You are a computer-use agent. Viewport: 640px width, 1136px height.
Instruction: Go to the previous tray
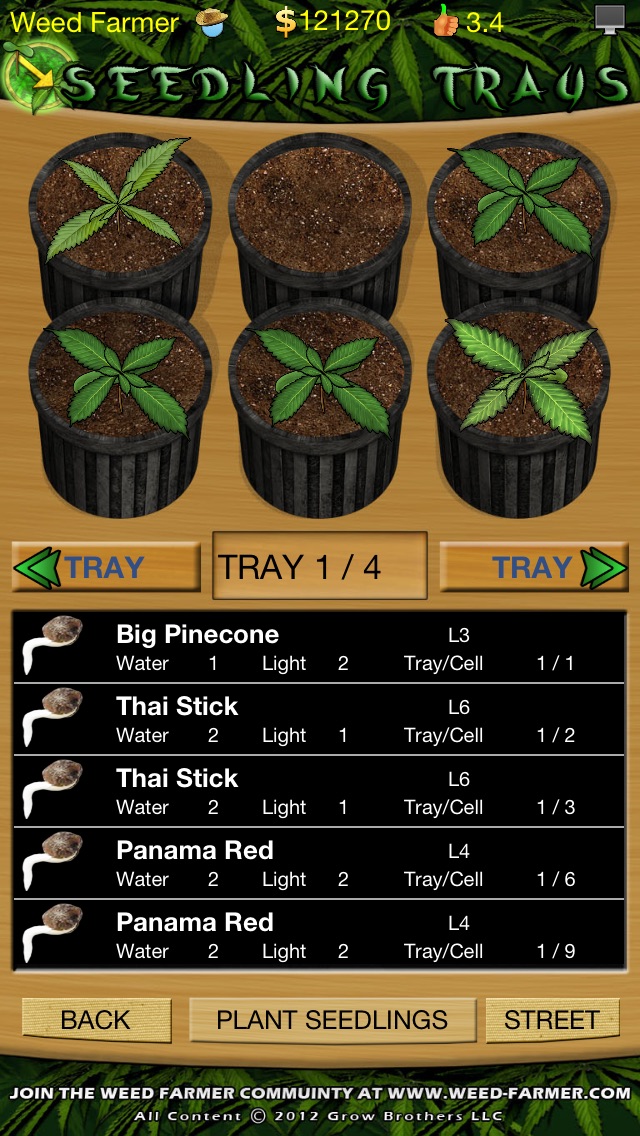tap(107, 567)
